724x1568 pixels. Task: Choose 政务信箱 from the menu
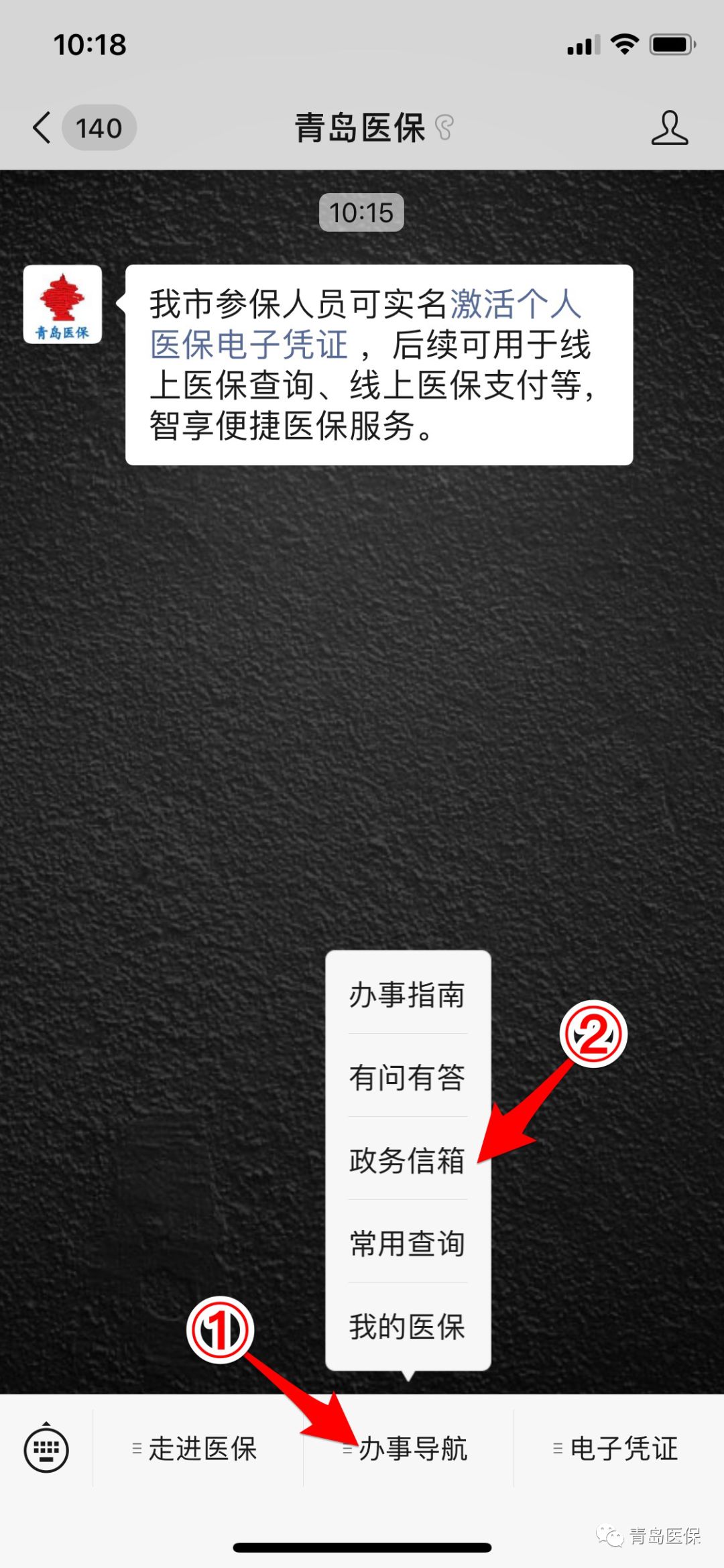tap(407, 1160)
